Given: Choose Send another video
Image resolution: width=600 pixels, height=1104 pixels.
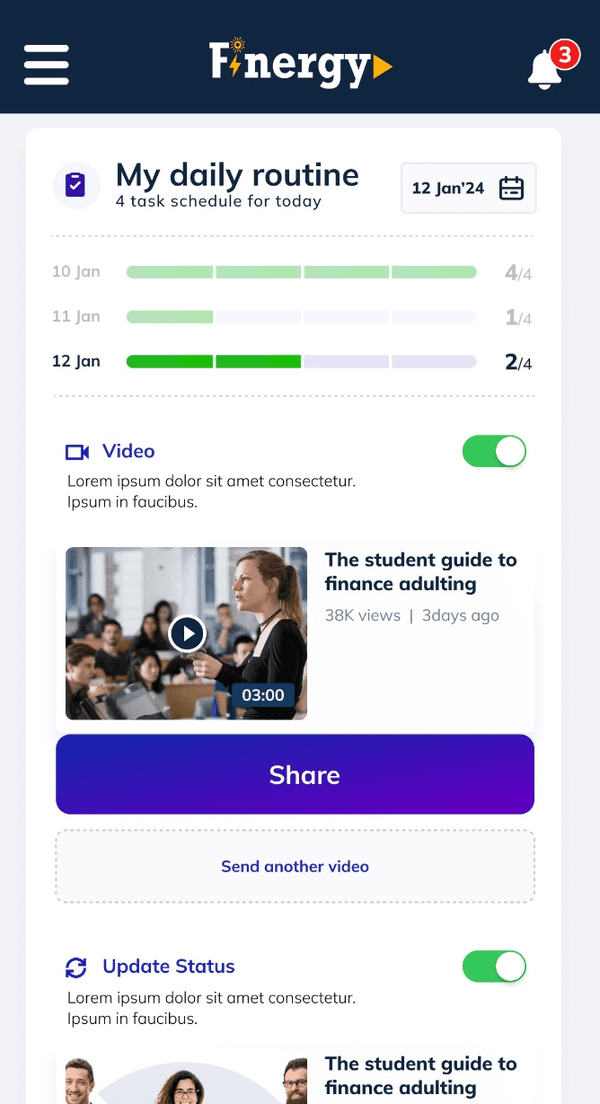Looking at the screenshot, I should coord(295,866).
